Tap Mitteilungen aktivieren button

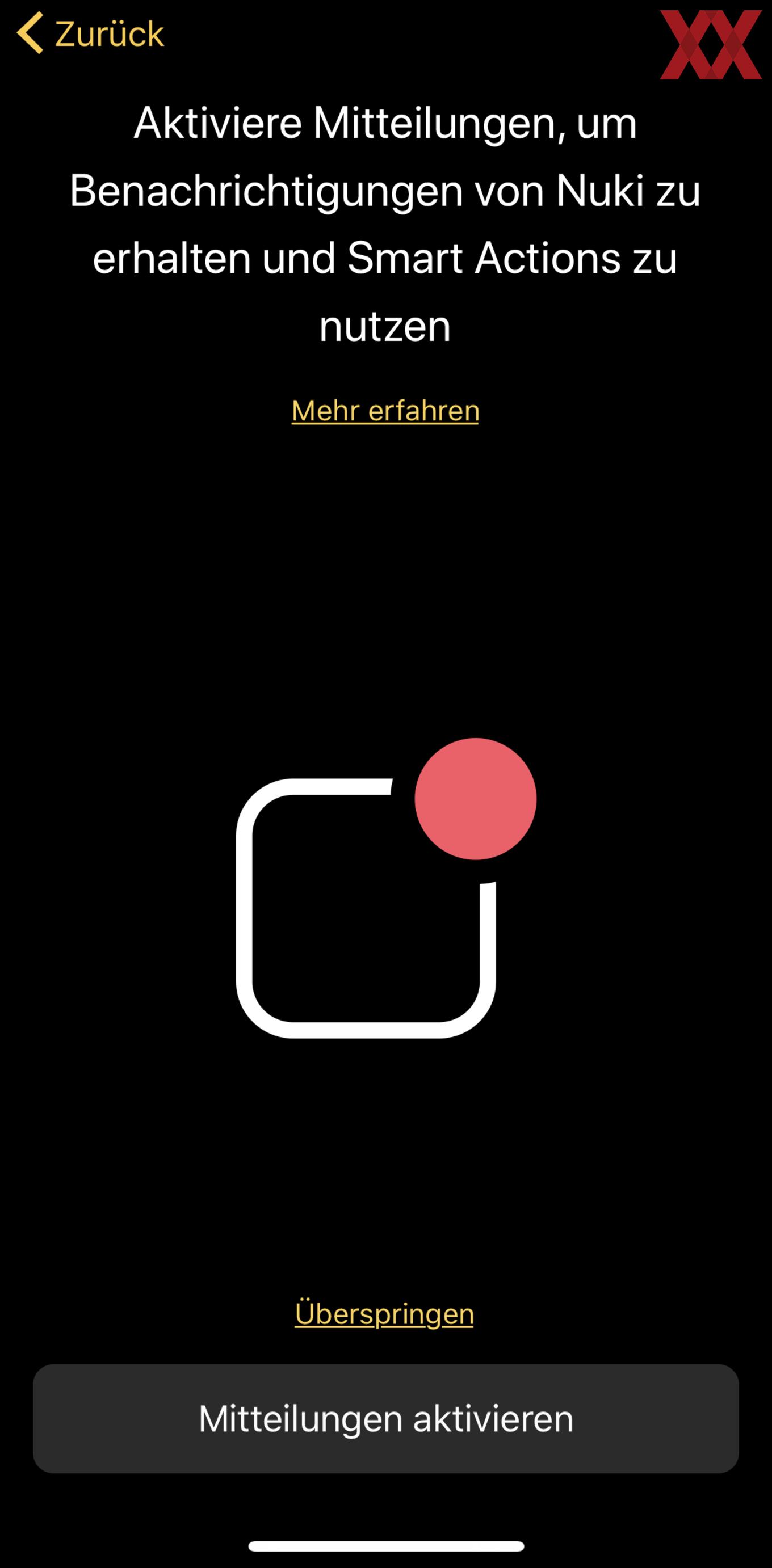385,1418
